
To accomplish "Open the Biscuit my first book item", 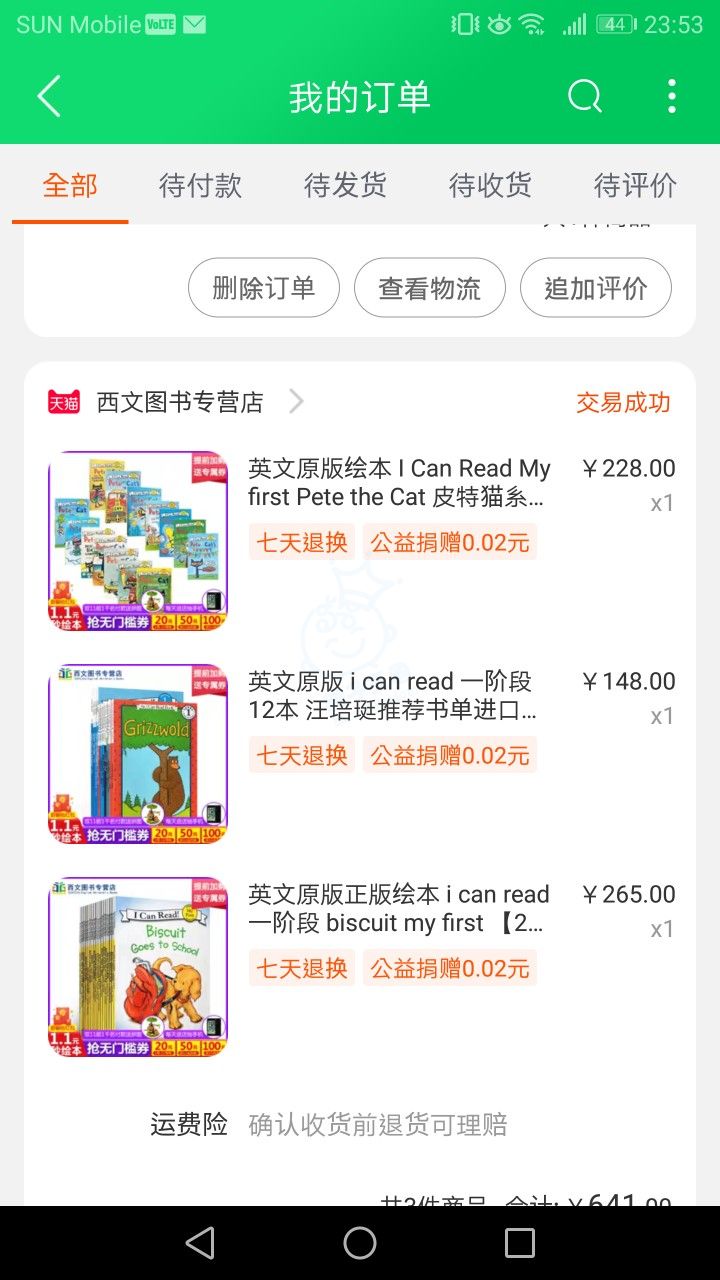I will (x=398, y=909).
